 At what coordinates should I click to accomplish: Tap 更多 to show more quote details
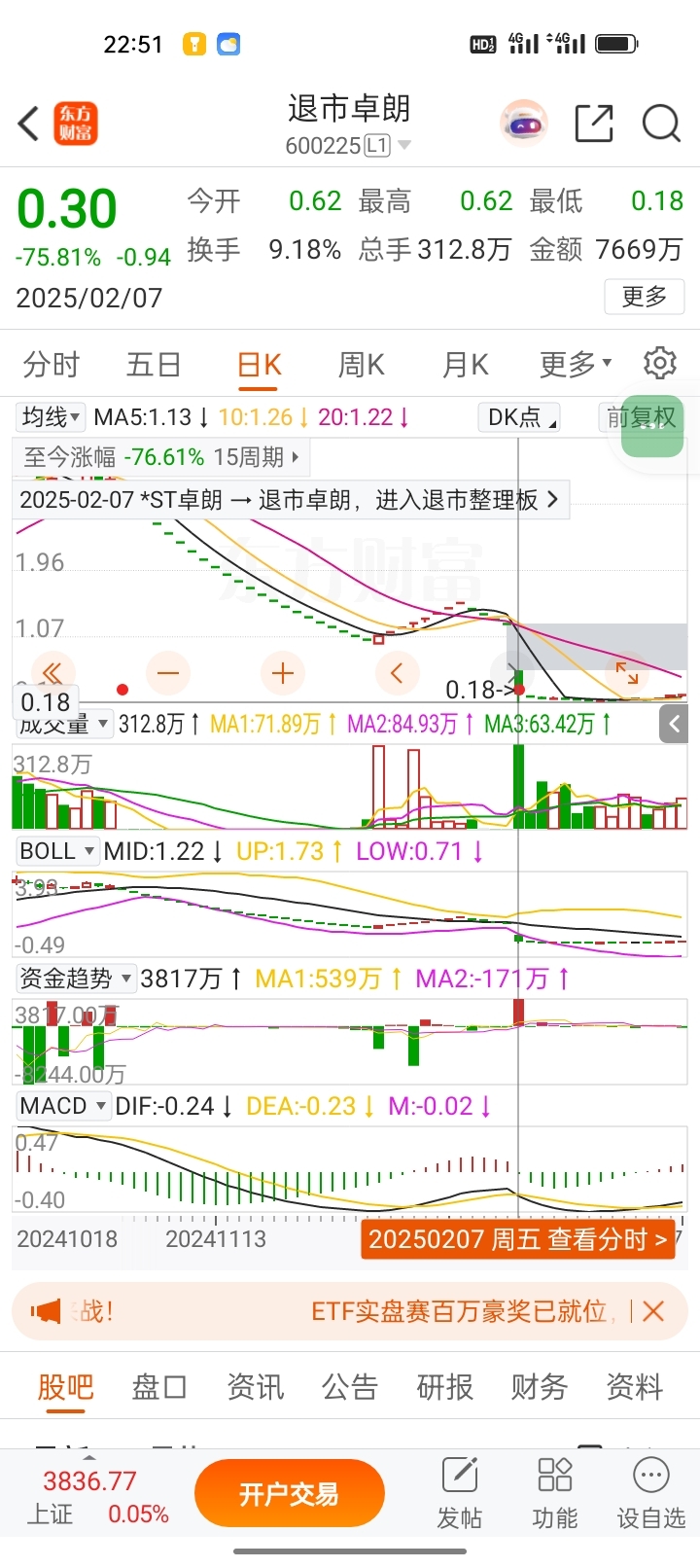[645, 297]
